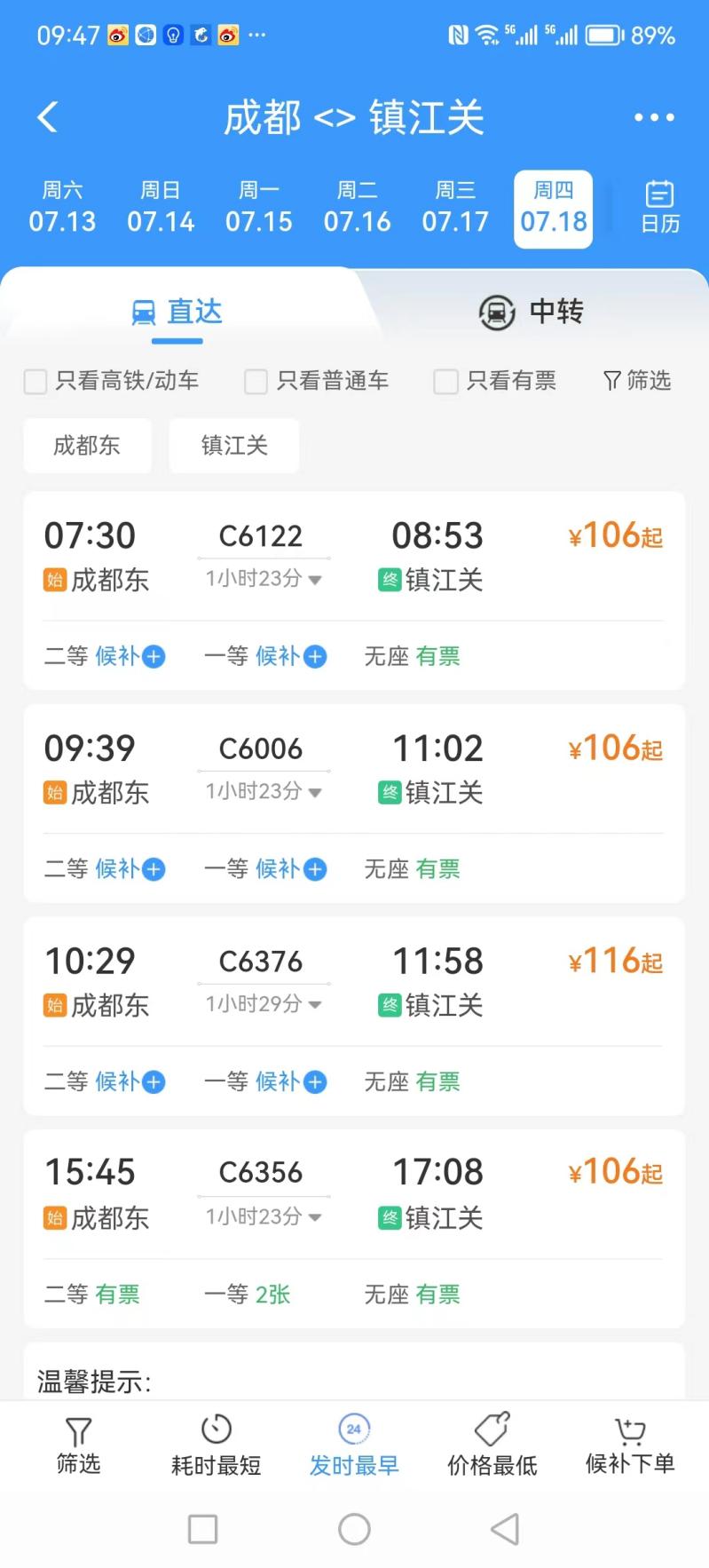This screenshot has height=1568, width=709.
Task: Switch to the 中转 transfer tab
Action: pyautogui.click(x=531, y=312)
